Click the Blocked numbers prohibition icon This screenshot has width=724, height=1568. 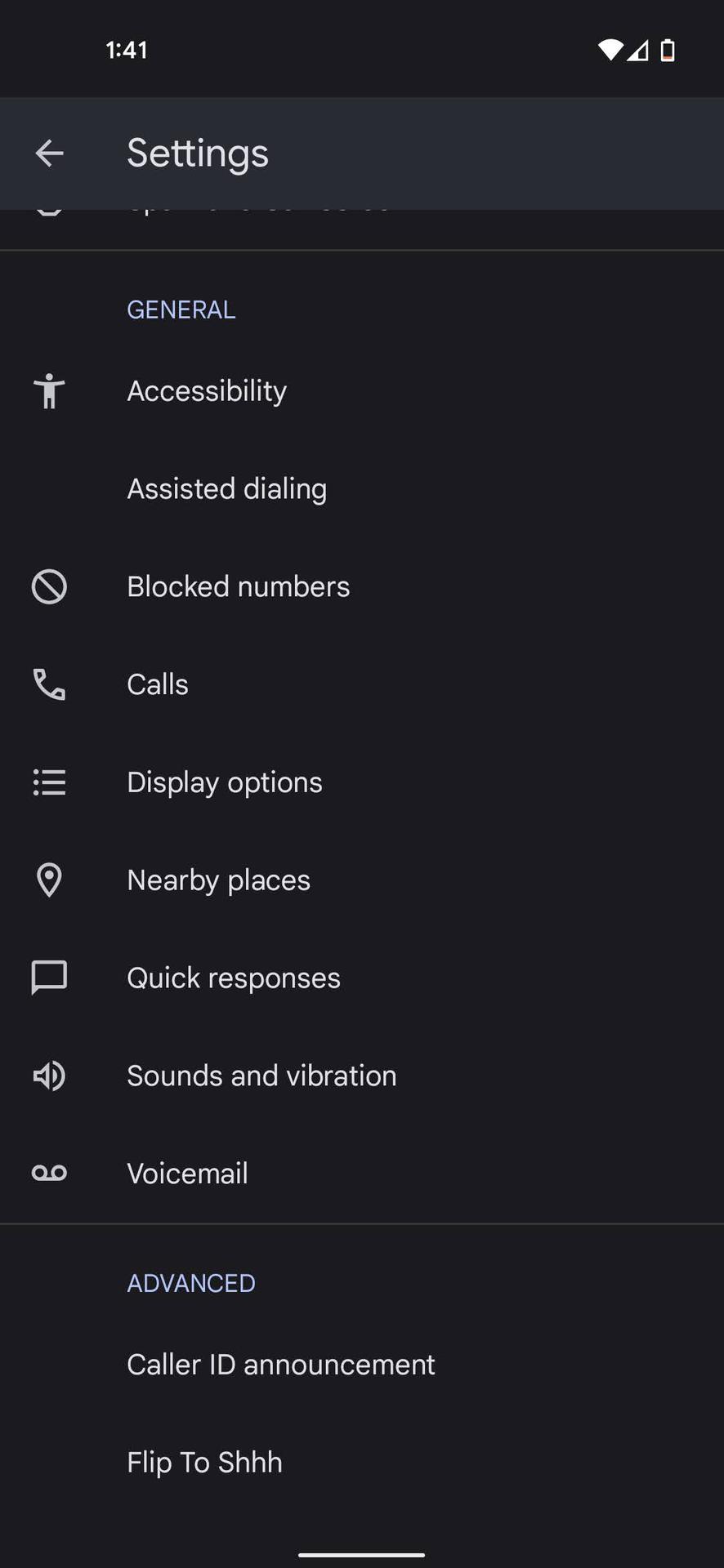pyautogui.click(x=49, y=586)
